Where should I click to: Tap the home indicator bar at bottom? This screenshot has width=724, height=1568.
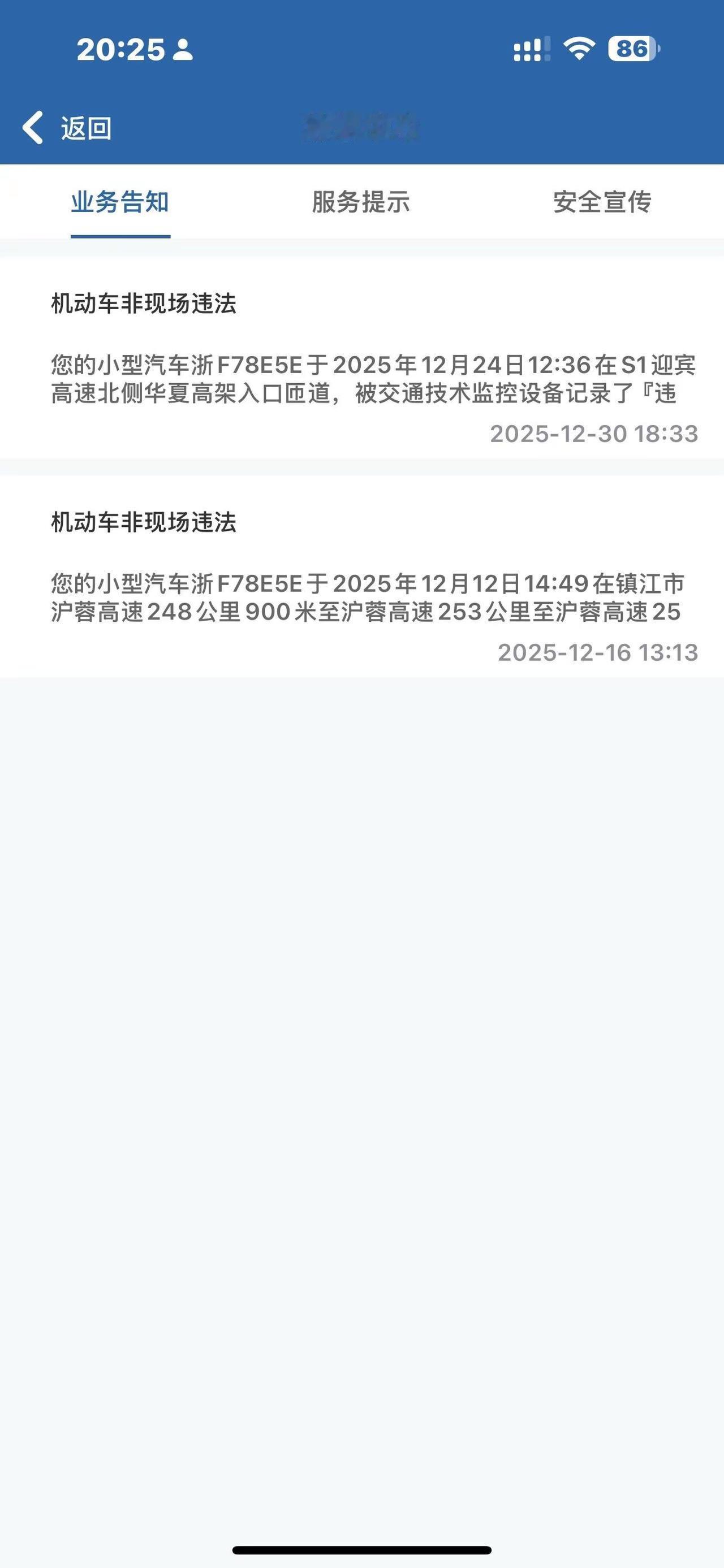tap(361, 1550)
